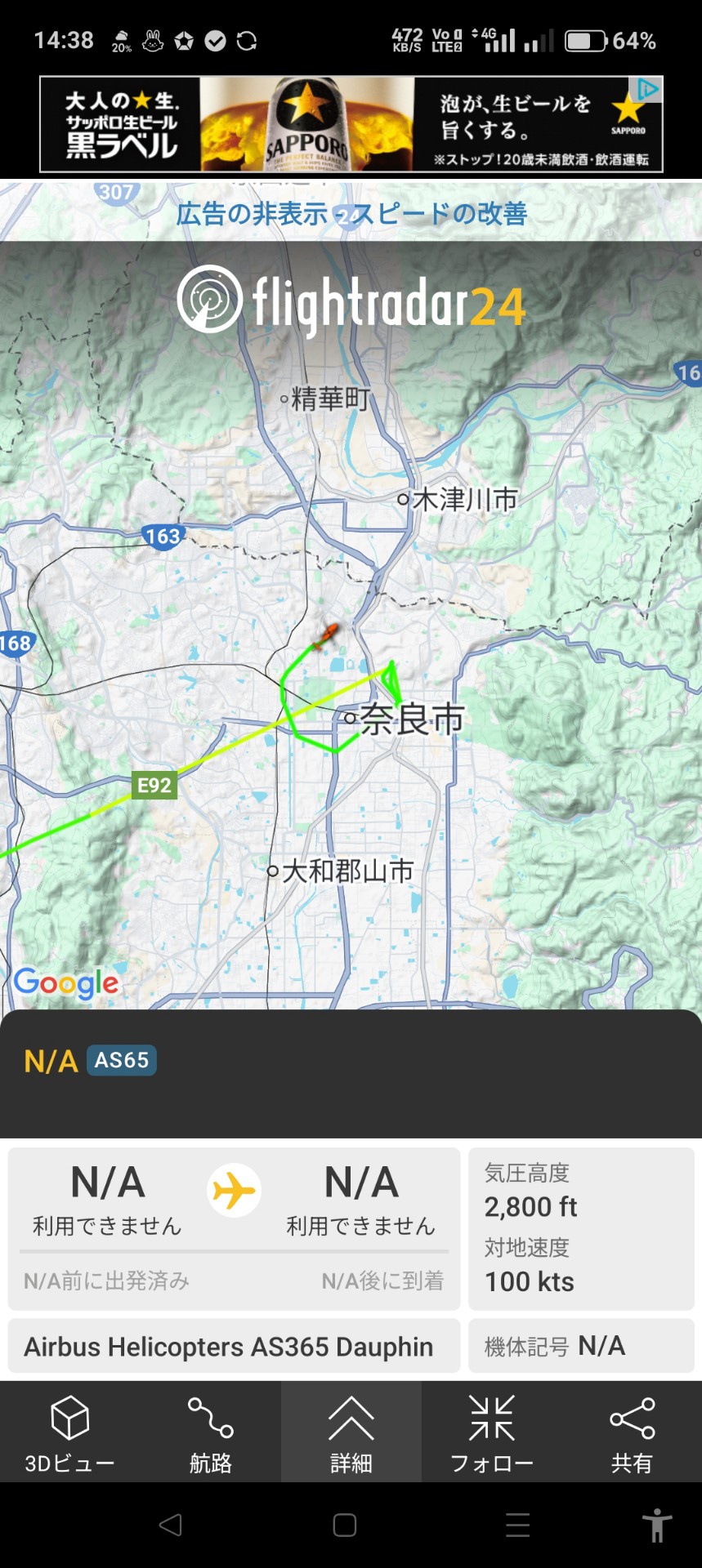Open the 3Dビュー view
The width and height of the screenshot is (702, 1568).
click(x=69, y=1433)
